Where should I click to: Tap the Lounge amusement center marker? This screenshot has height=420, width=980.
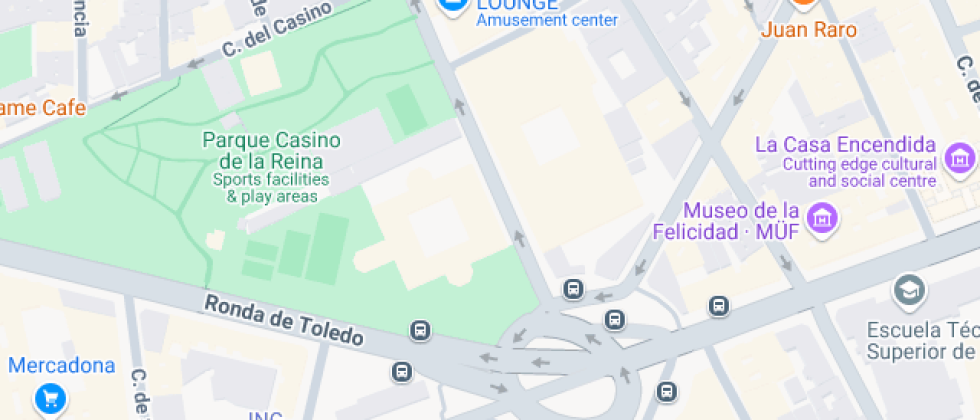(453, 5)
